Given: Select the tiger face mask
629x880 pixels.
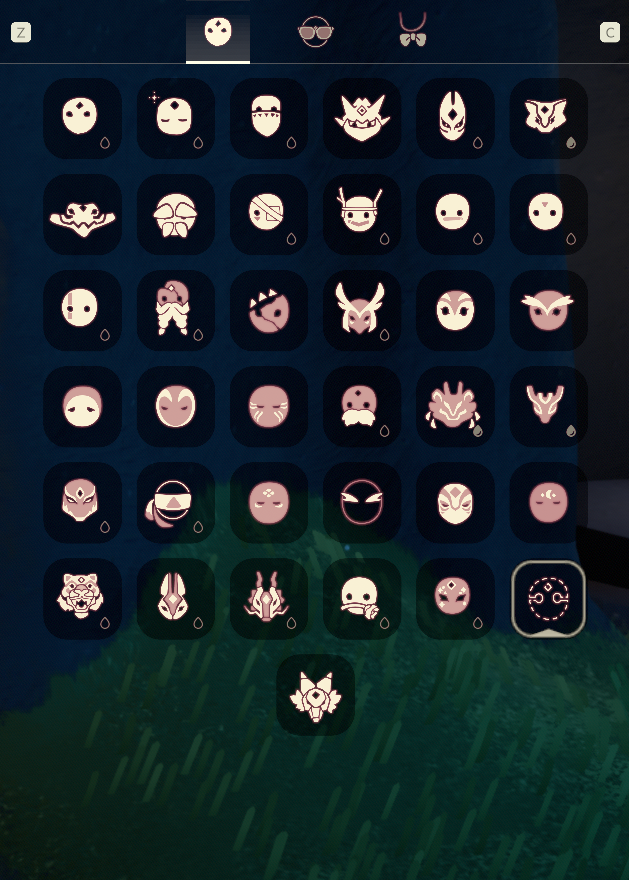Looking at the screenshot, I should [82, 598].
